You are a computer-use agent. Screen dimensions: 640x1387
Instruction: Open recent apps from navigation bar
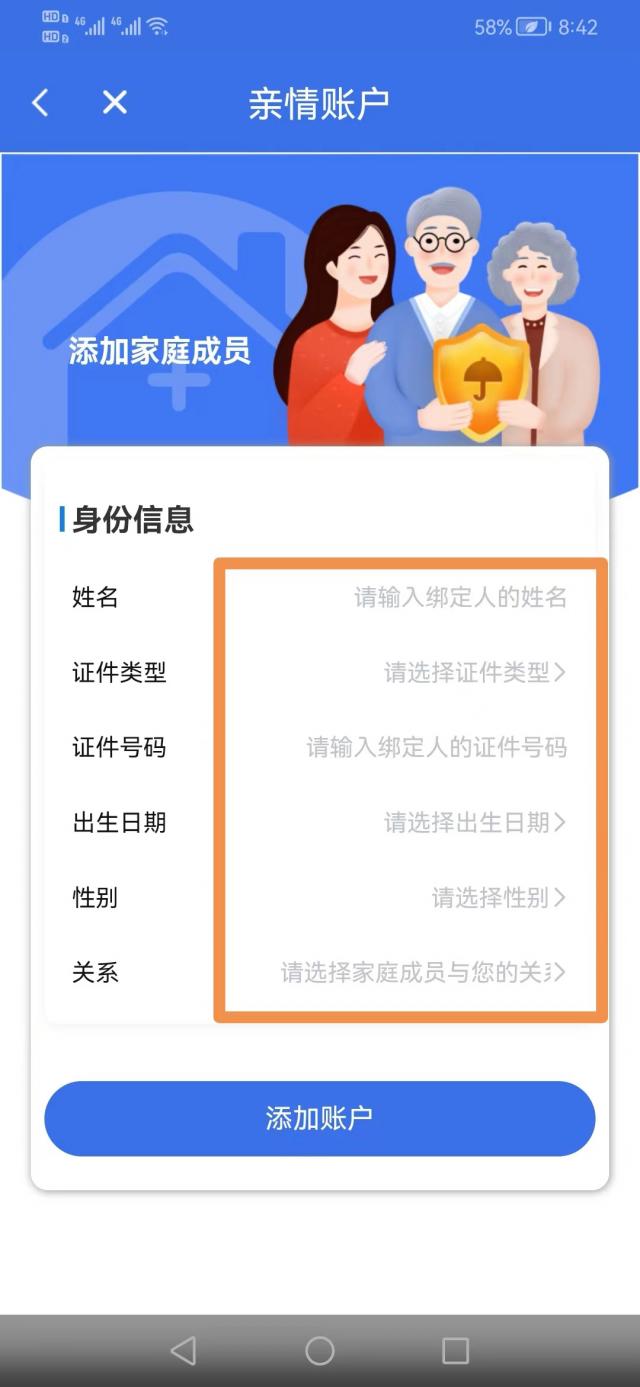(x=455, y=1351)
